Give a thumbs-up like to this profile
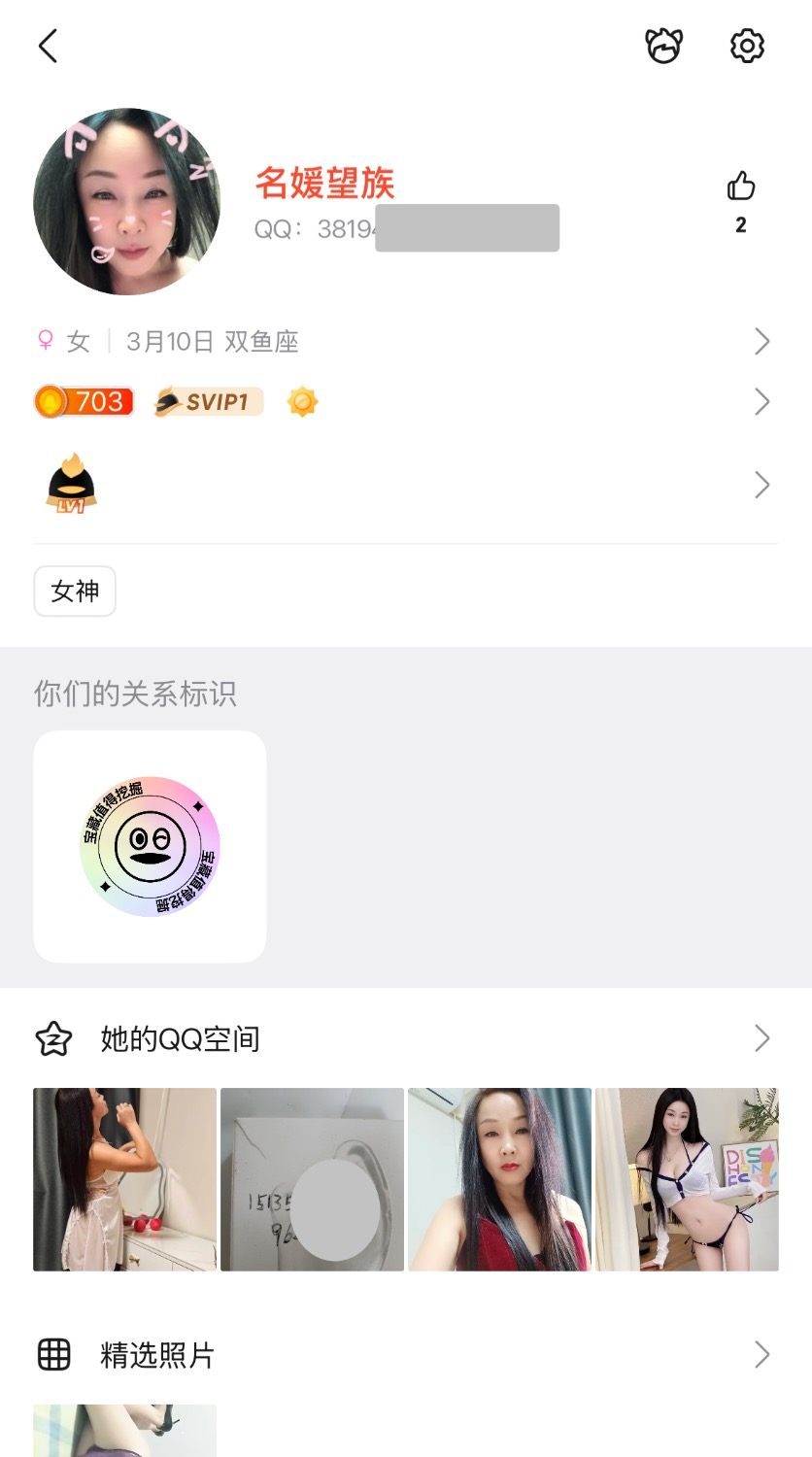This screenshot has height=1457, width=812. point(741,186)
